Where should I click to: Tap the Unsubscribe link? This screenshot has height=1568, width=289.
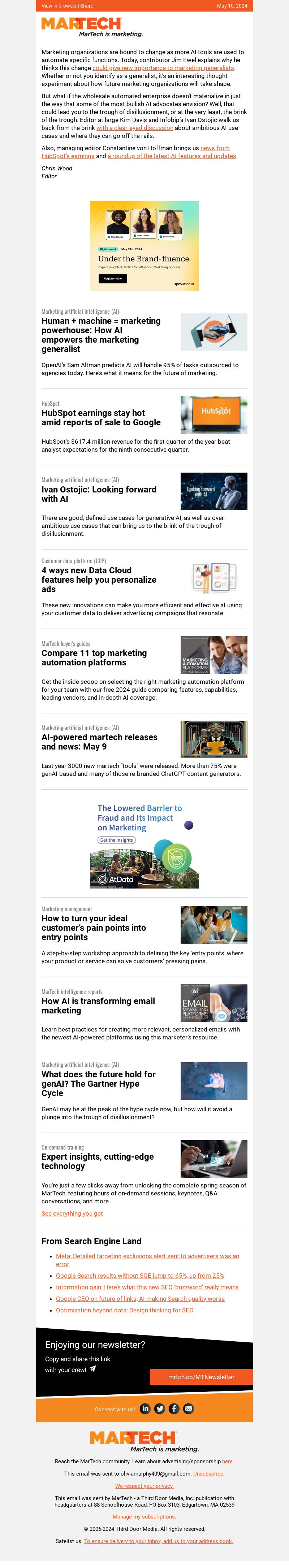click(x=209, y=1474)
